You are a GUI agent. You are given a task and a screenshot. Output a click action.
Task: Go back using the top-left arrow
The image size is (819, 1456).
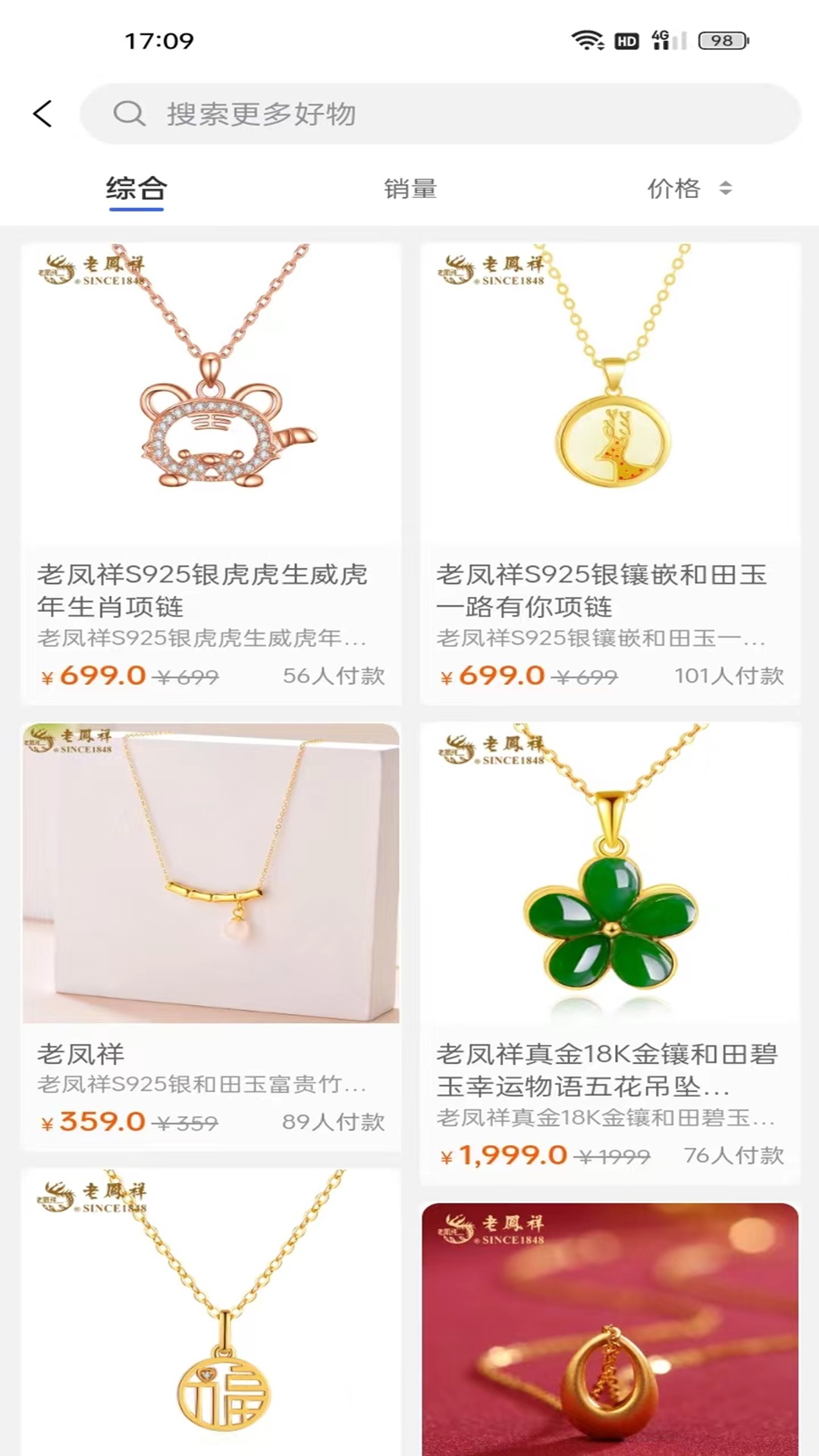click(x=43, y=114)
